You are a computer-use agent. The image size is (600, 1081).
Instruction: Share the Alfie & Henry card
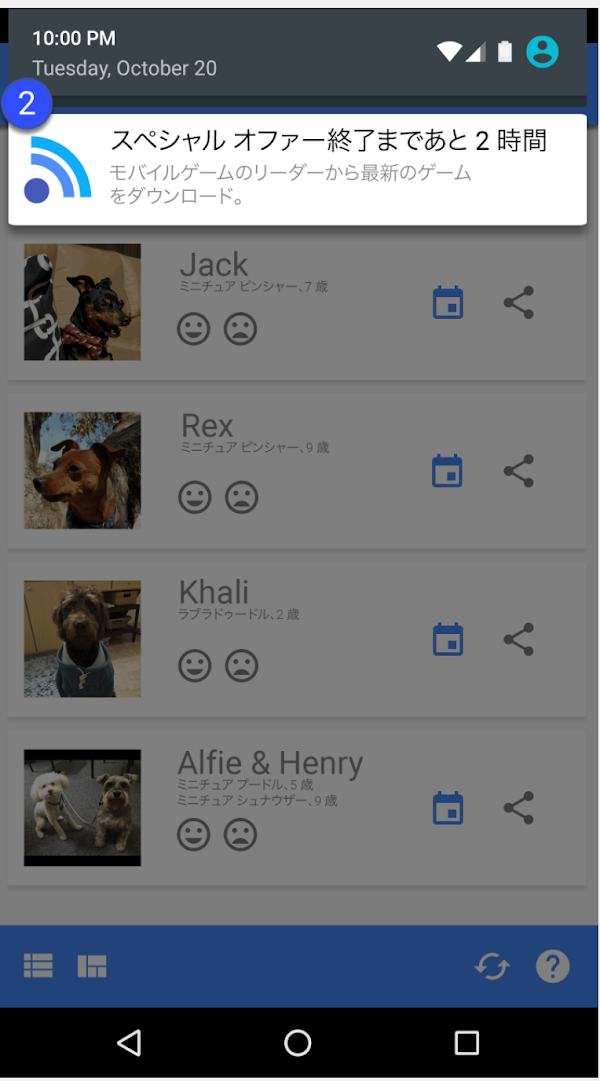[x=518, y=808]
